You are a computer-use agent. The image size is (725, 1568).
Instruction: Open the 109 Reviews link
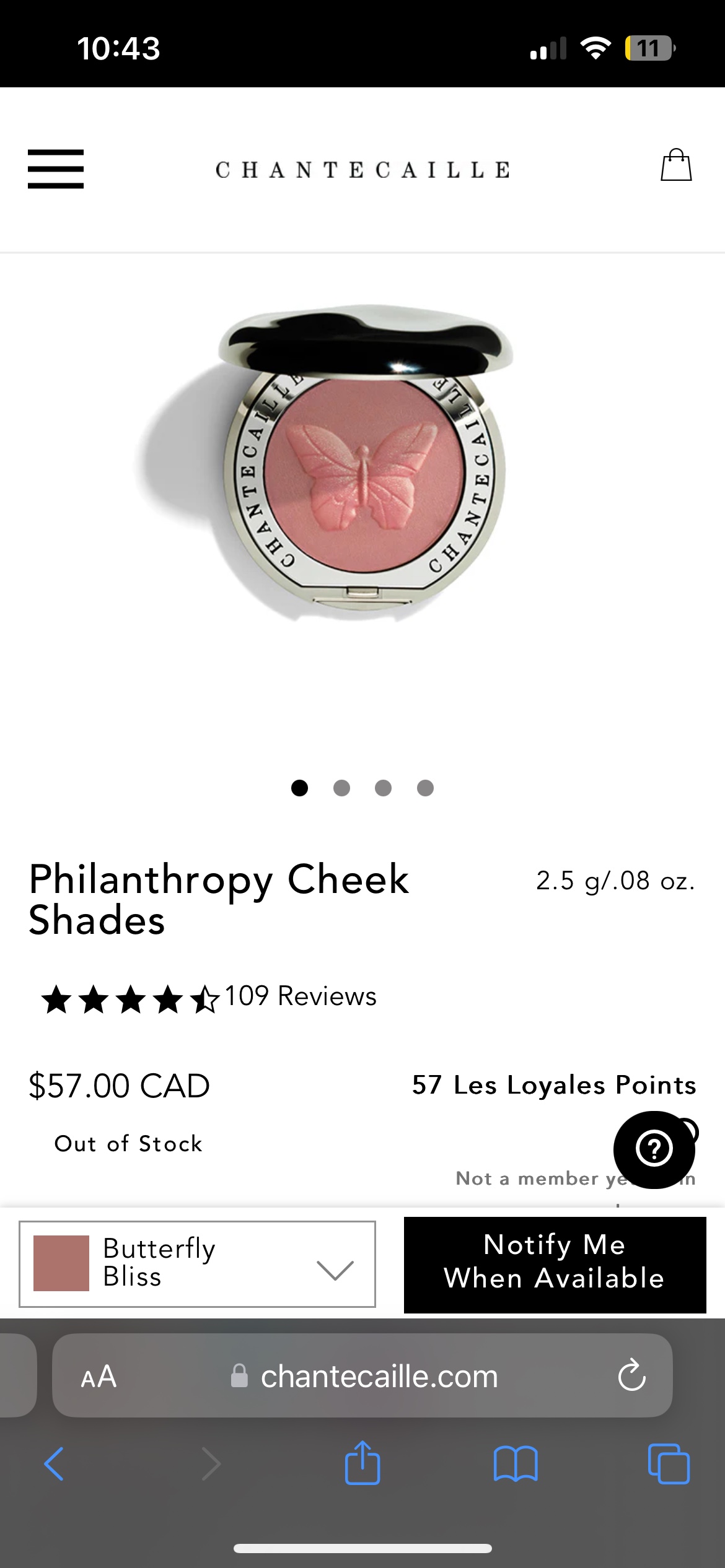(x=299, y=996)
